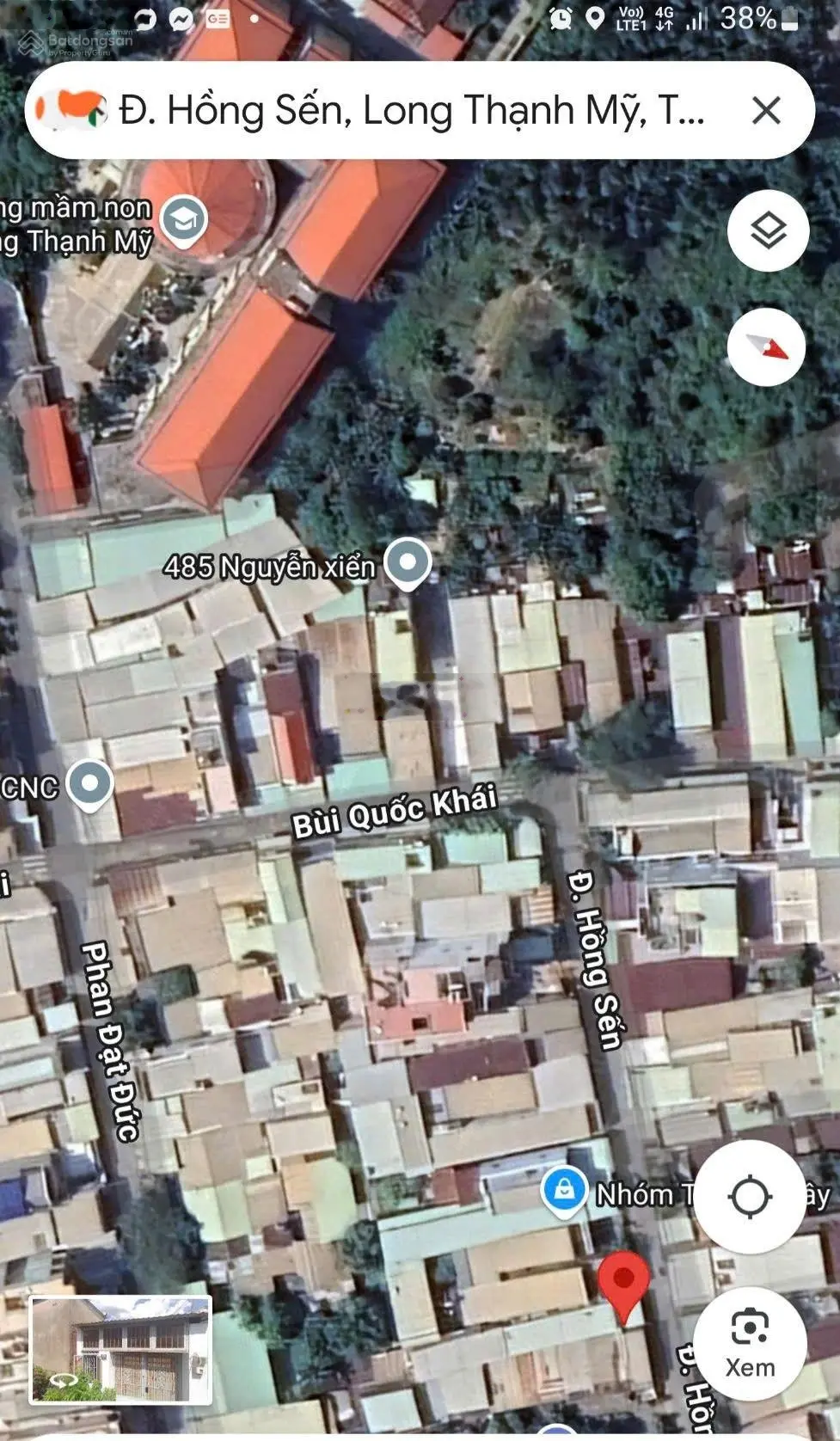This screenshot has width=840, height=1441.
Task: Center the map on my location
Action: [750, 1196]
